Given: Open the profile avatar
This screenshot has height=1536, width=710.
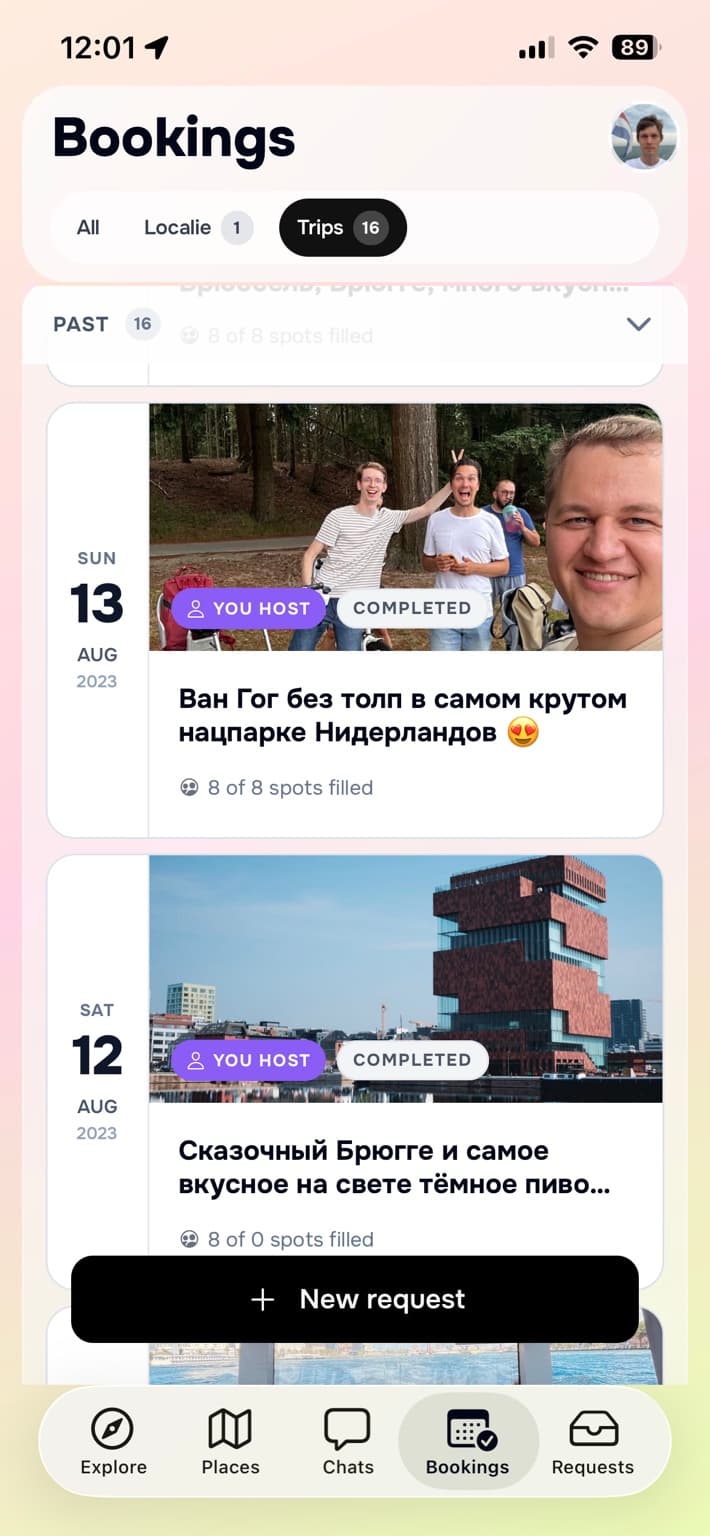Looking at the screenshot, I should tap(644, 137).
